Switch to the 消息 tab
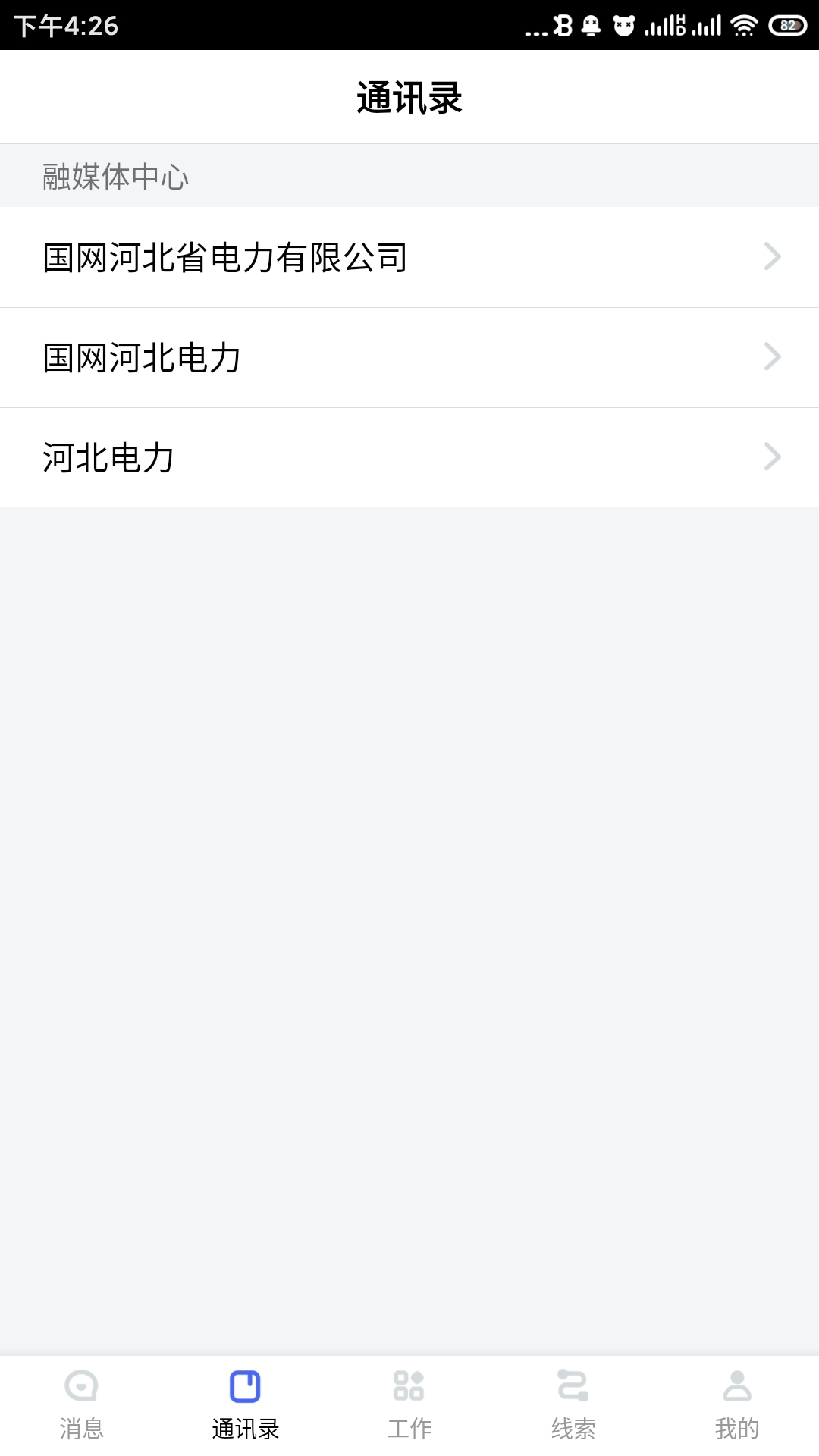Image resolution: width=819 pixels, height=1456 pixels. [82, 1405]
